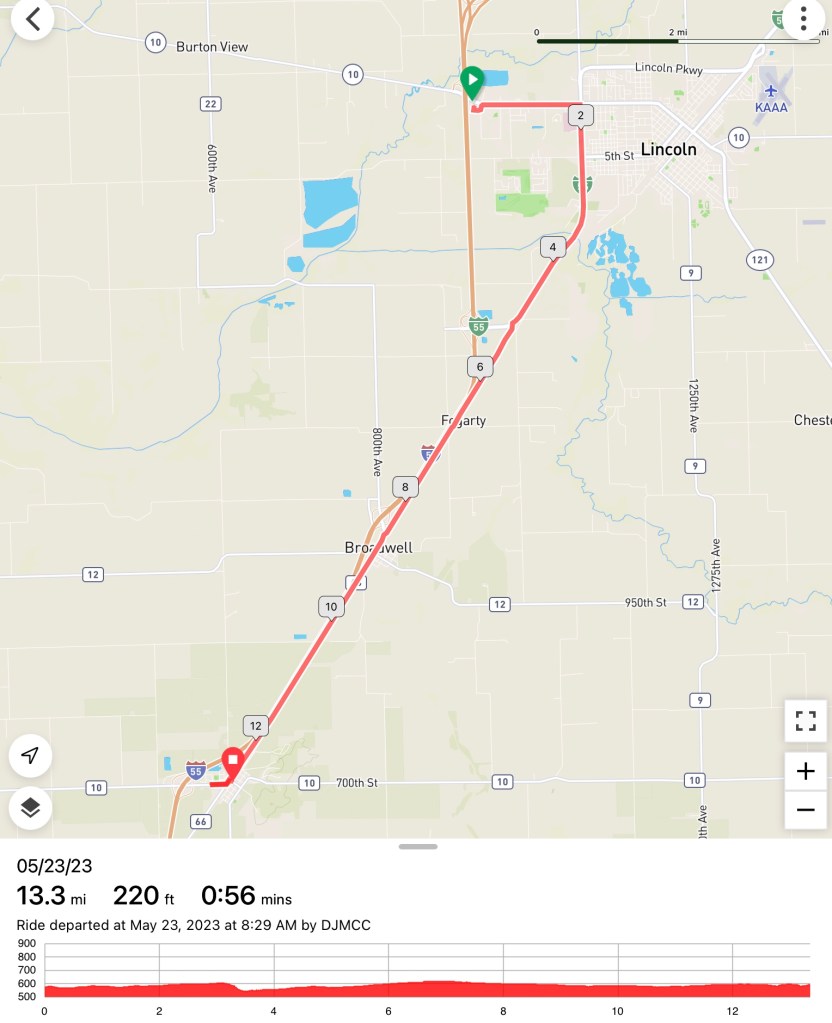This screenshot has height=1023, width=832.
Task: Expand the map to fullscreen
Action: point(805,720)
